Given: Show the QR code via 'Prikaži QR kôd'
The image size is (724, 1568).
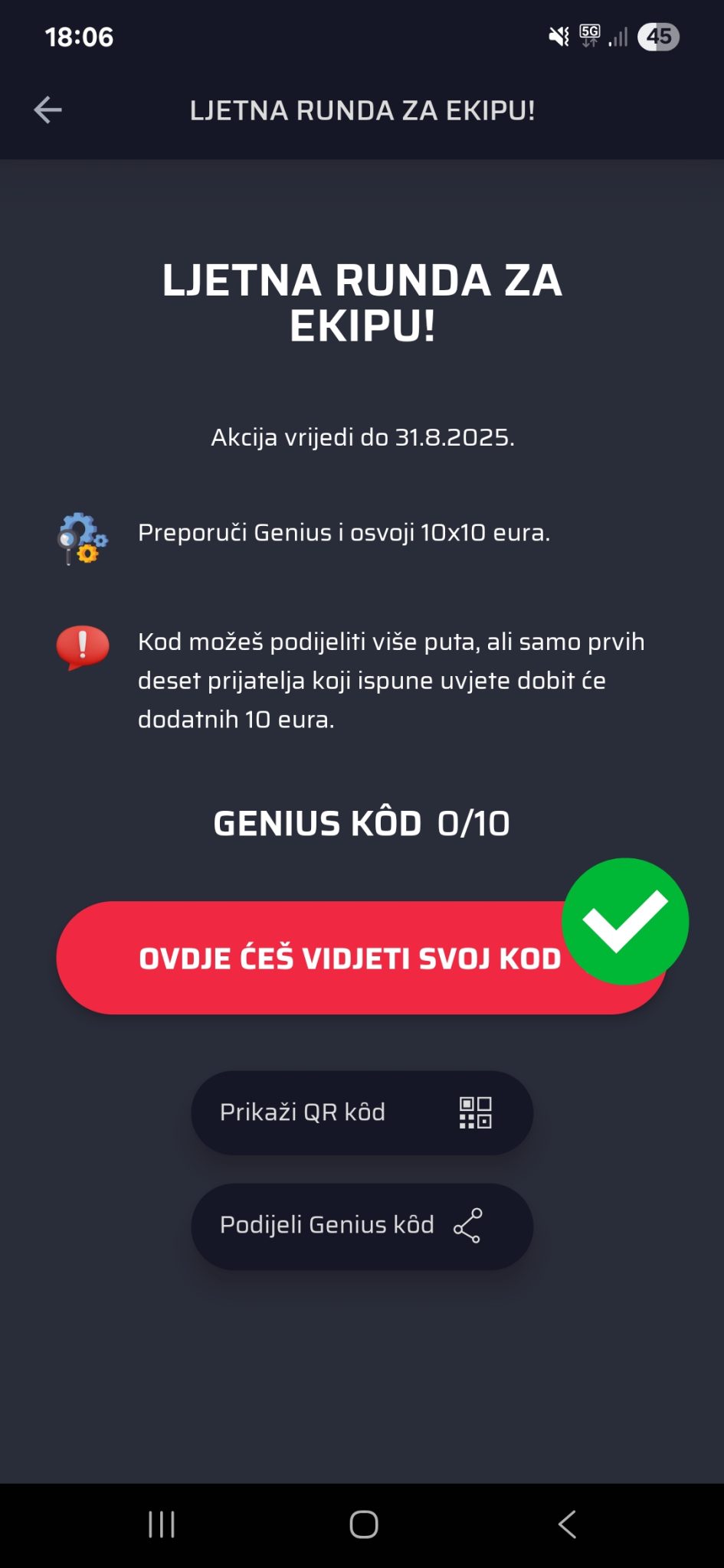Looking at the screenshot, I should 362,1112.
